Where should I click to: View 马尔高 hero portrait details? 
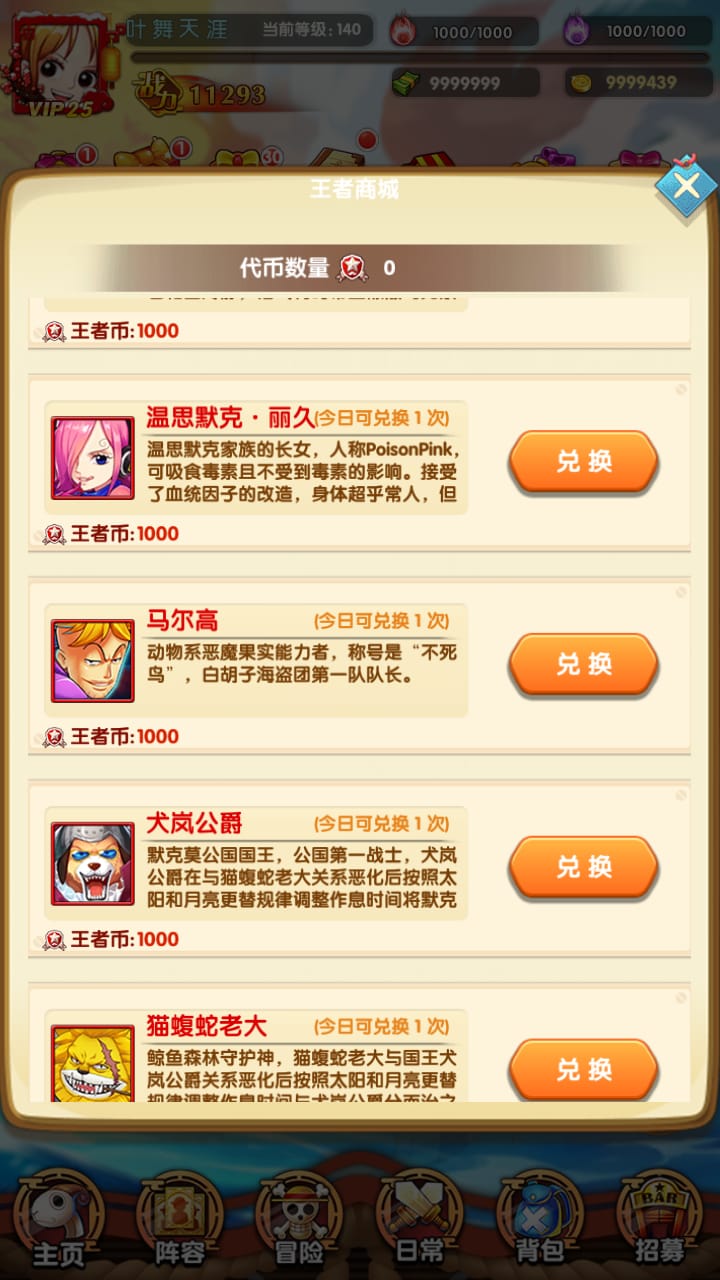(93, 661)
